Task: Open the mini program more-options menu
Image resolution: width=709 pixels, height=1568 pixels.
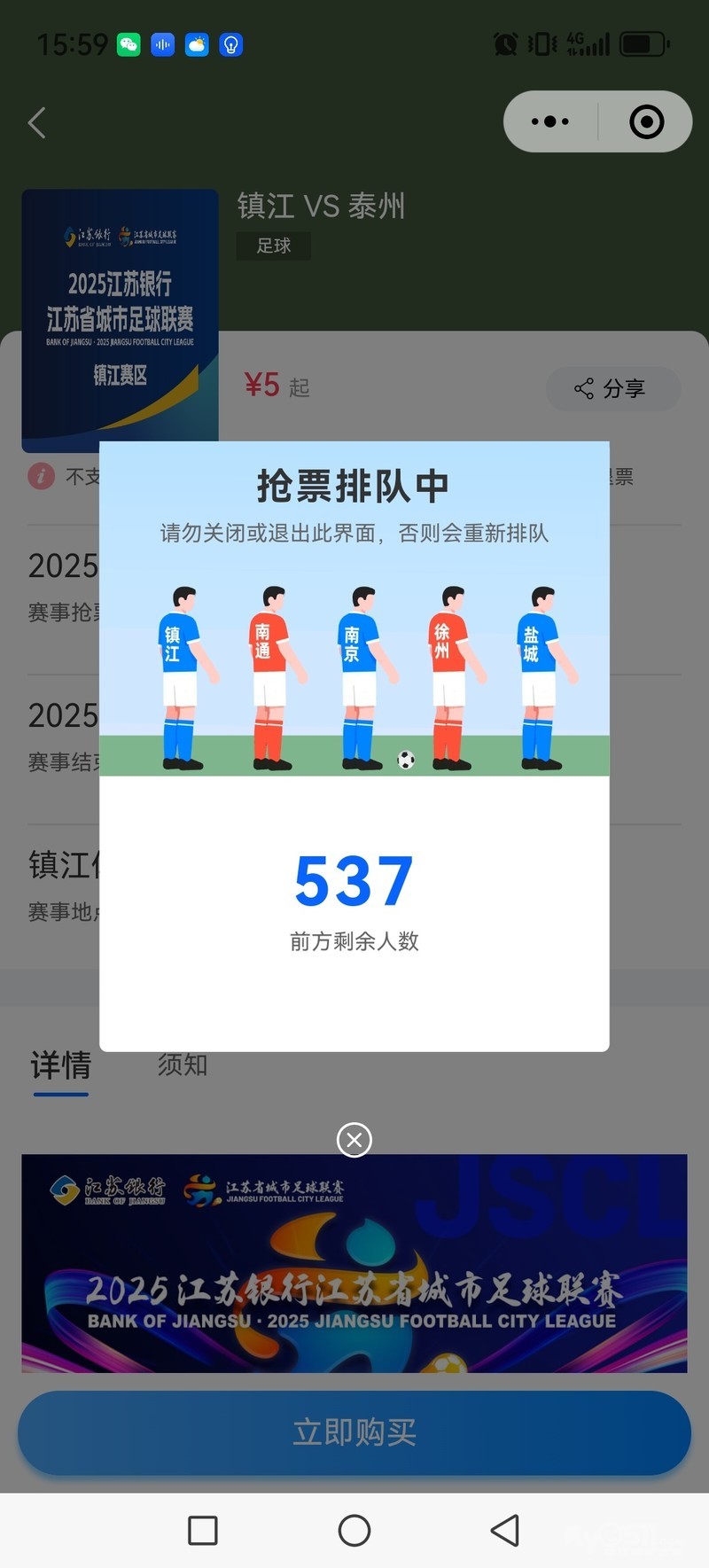Action: click(x=550, y=121)
